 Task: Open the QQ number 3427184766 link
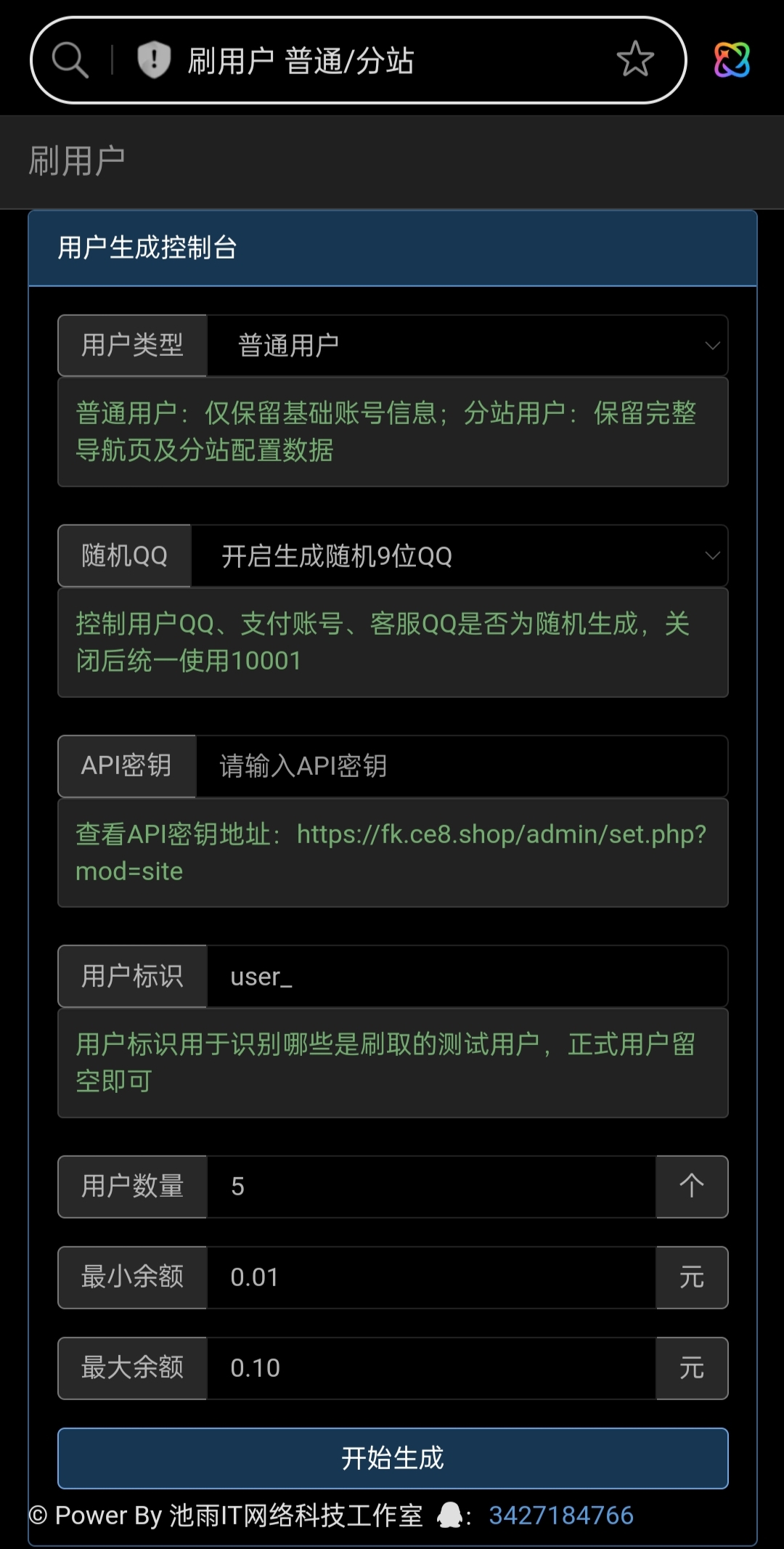click(x=560, y=1516)
